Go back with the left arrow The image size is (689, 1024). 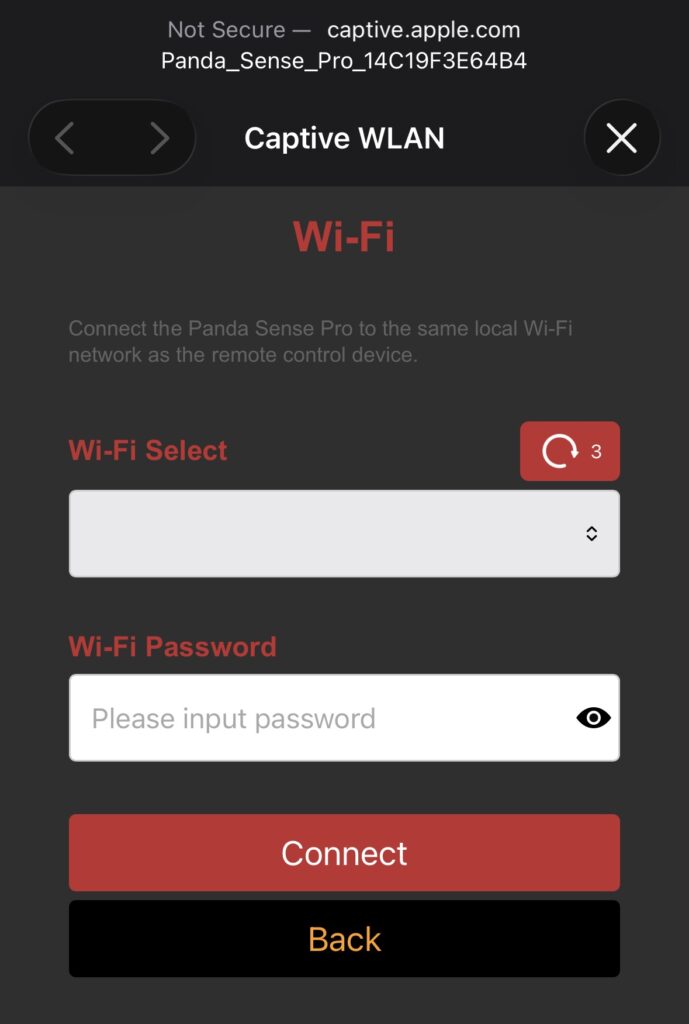coord(65,138)
